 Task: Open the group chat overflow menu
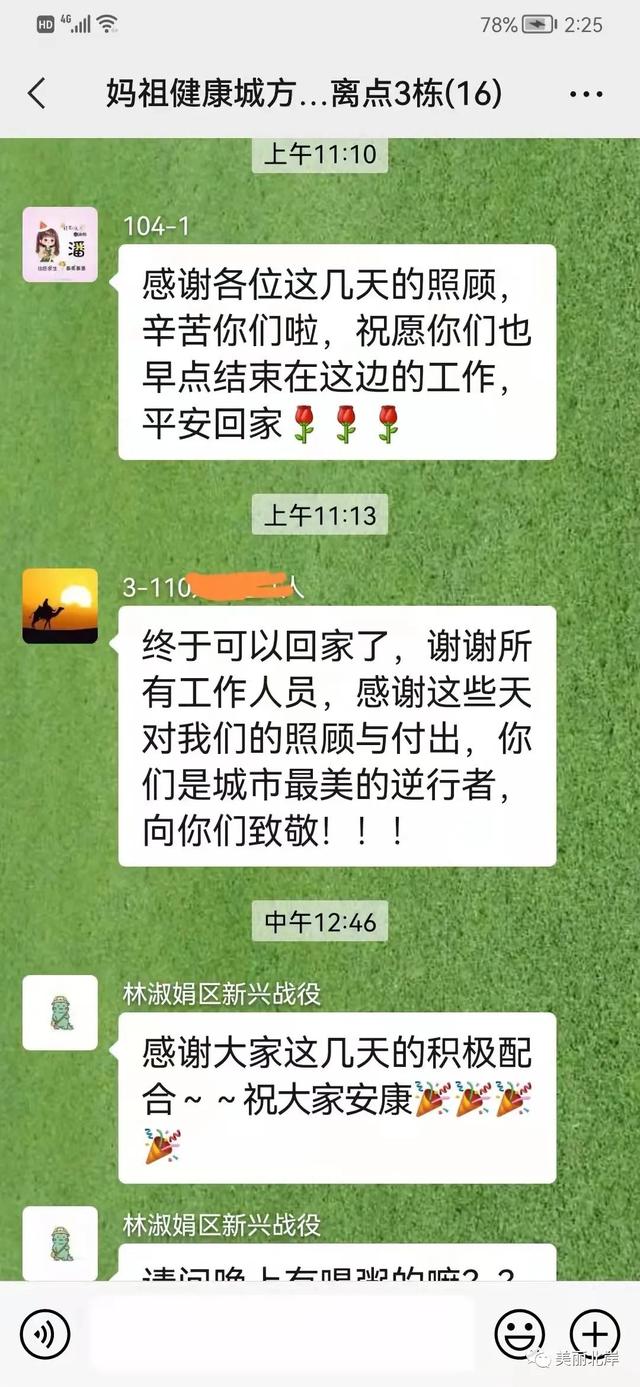pyautogui.click(x=586, y=94)
